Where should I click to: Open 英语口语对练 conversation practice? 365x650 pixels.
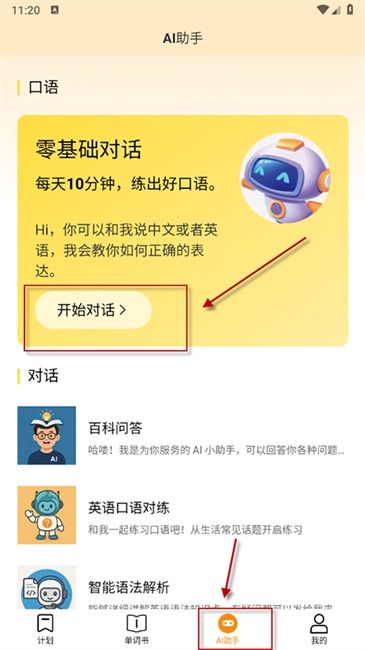pyautogui.click(x=182, y=515)
